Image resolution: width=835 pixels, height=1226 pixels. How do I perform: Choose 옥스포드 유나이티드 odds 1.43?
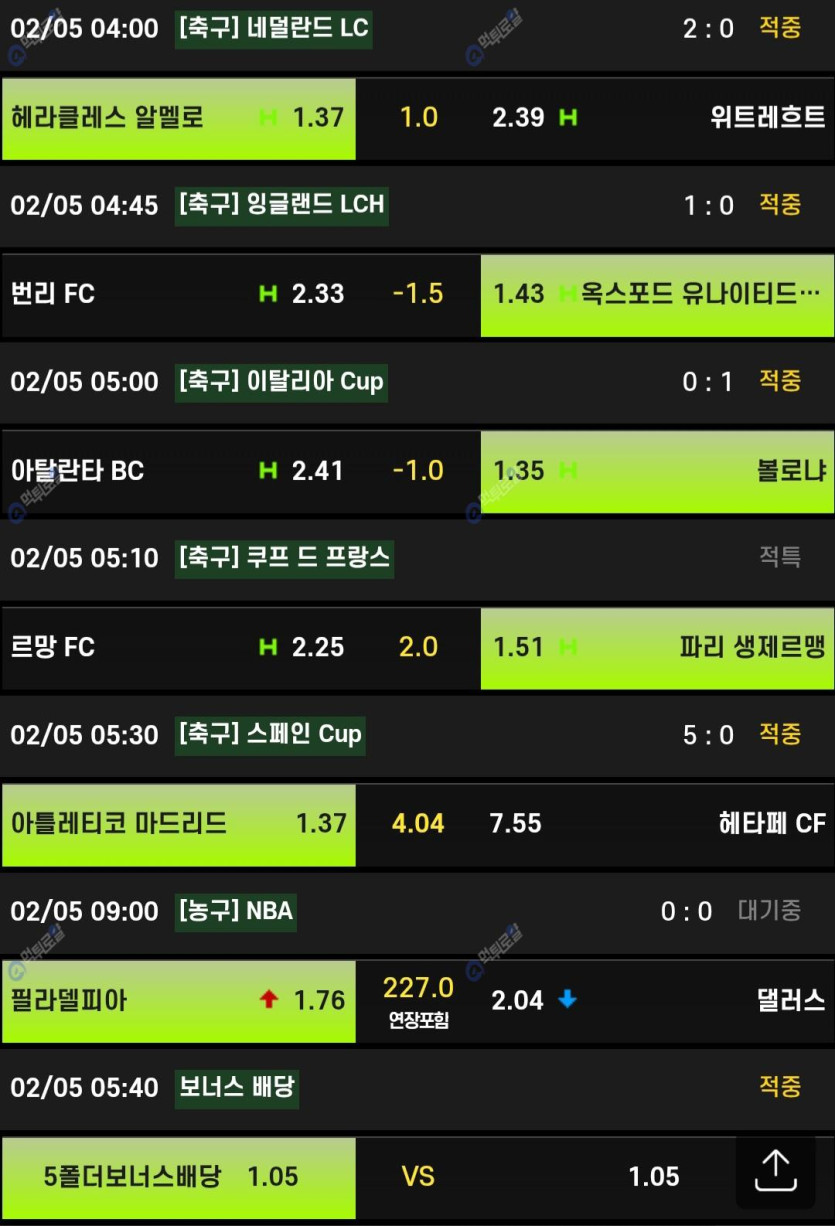(x=657, y=294)
